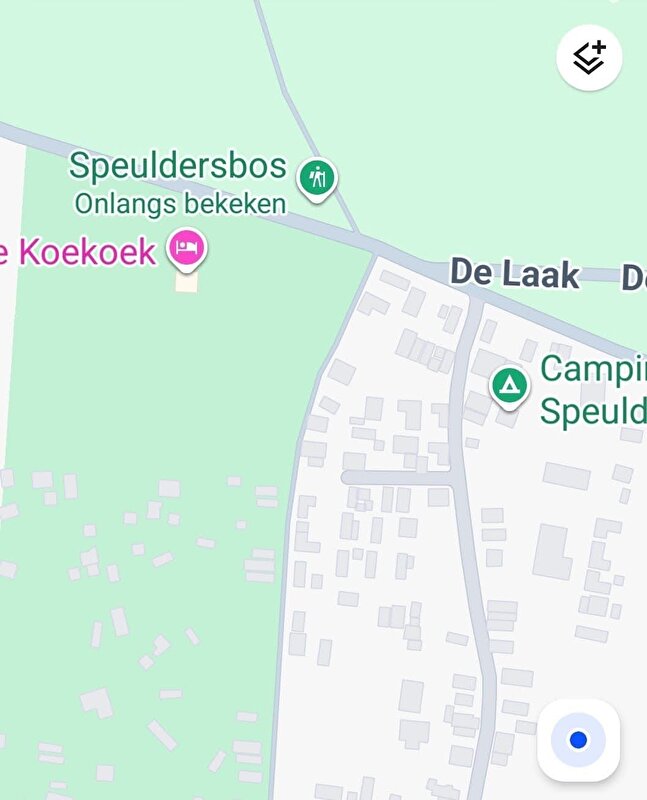
Task: Open the Koekoek lodging pin
Action: [x=186, y=247]
